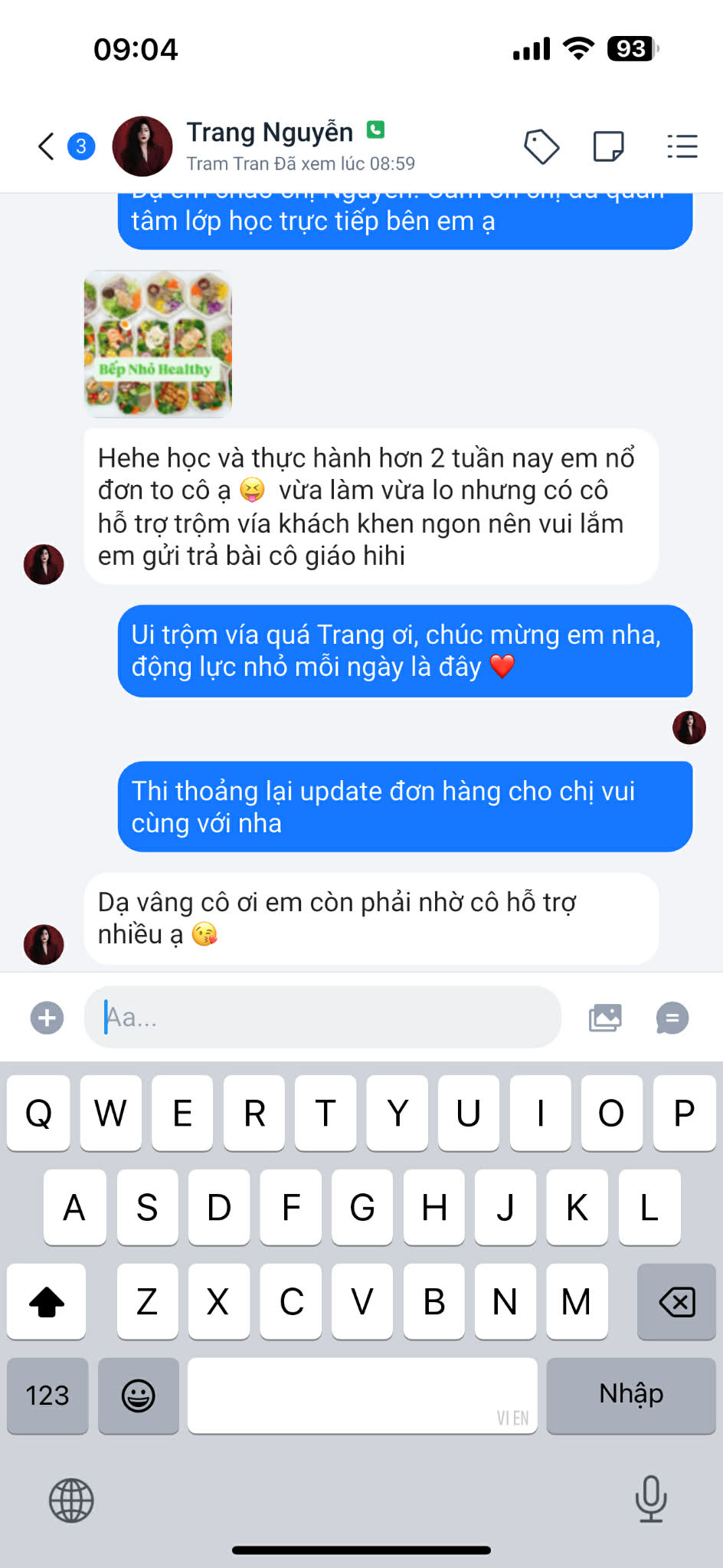Viewport: 723px width, 1568px height.
Task: Tap the plus attachment button
Action: click(47, 1018)
